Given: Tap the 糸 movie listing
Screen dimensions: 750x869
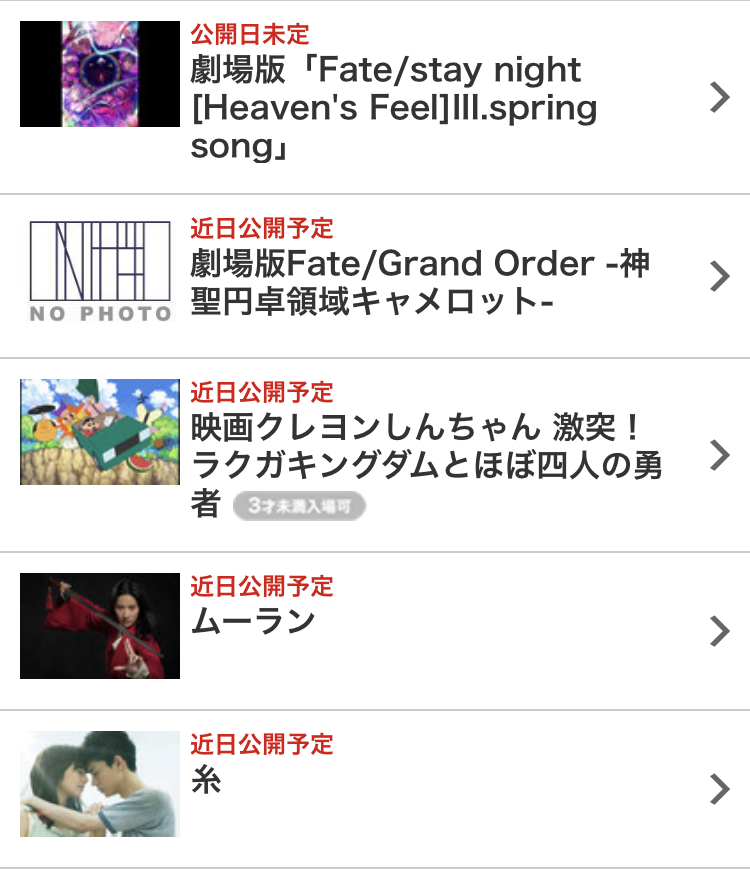Looking at the screenshot, I should pos(206,780).
